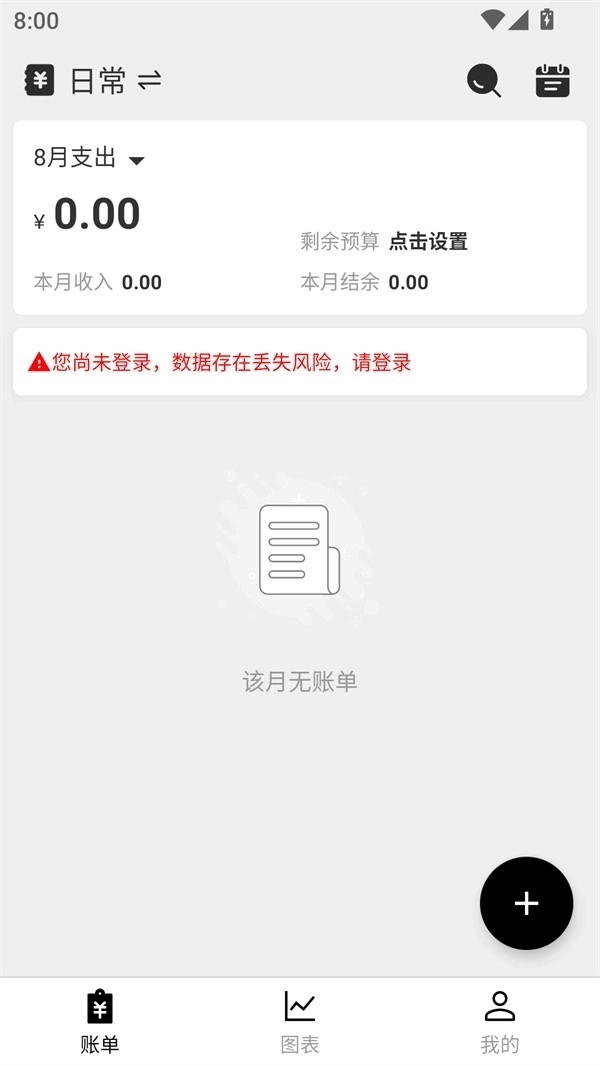This screenshot has width=600, height=1066.
Task: Select the 账单 tab
Action: [100, 1022]
